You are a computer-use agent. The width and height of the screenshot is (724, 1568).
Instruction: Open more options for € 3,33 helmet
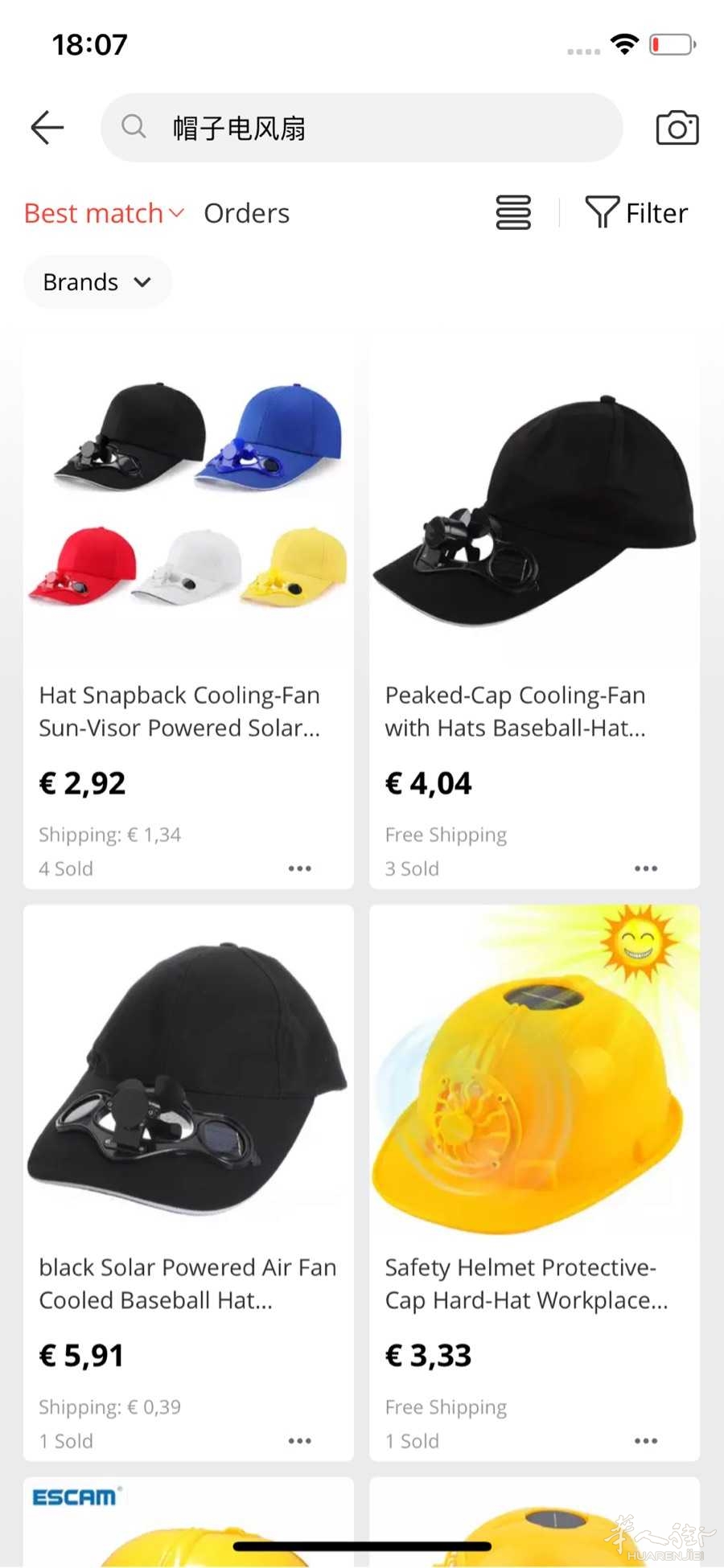[646, 1441]
